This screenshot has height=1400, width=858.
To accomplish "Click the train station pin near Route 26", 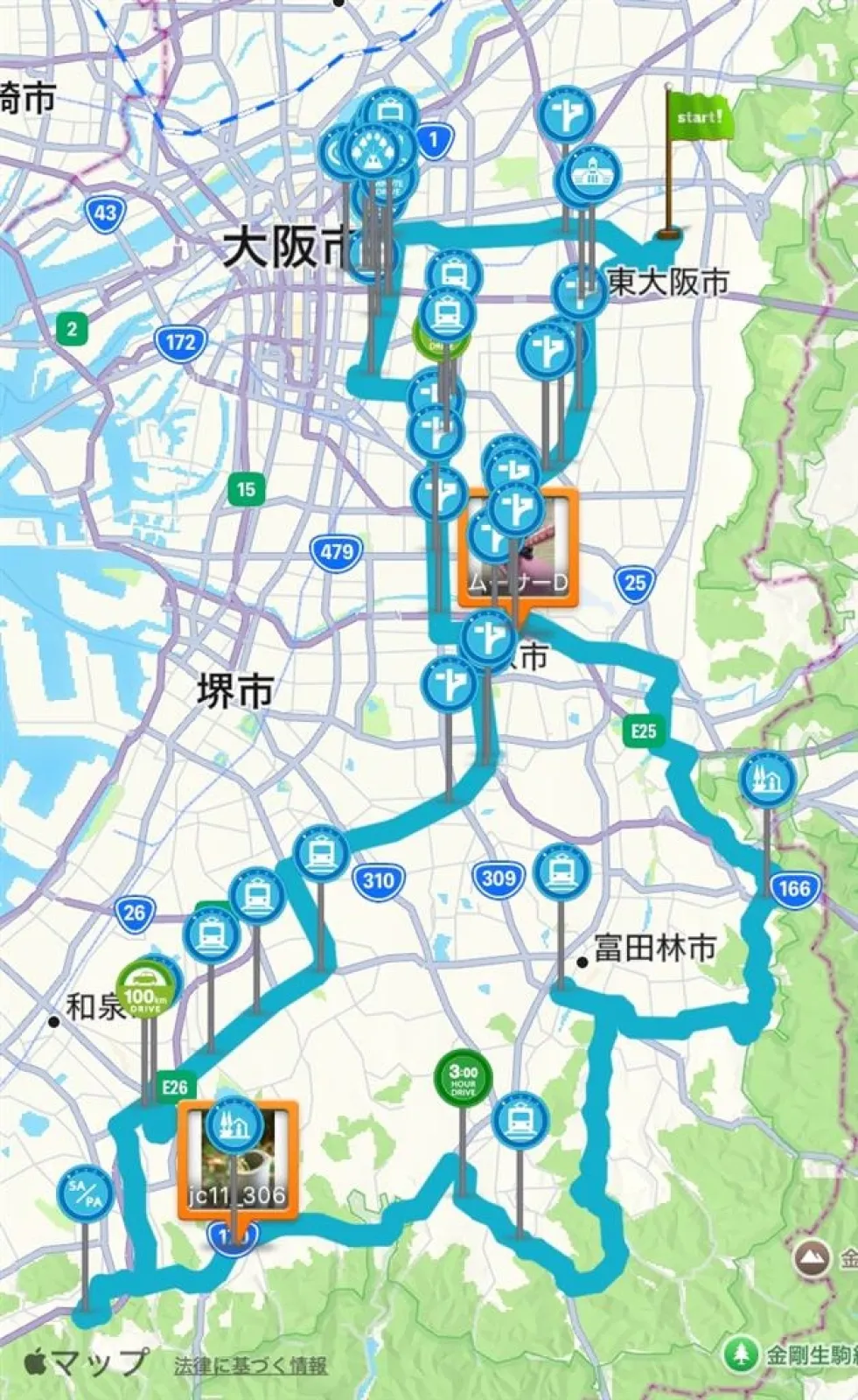I will click(x=212, y=931).
